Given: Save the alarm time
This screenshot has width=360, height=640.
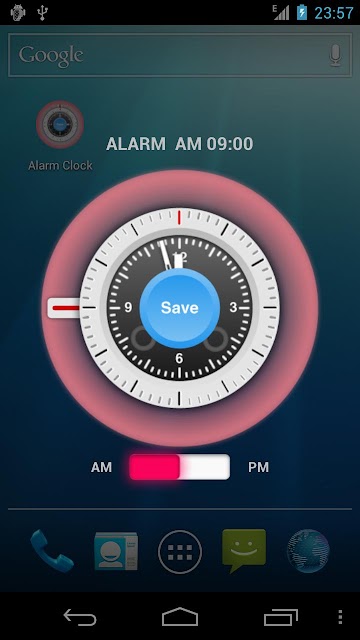Looking at the screenshot, I should (180, 308).
